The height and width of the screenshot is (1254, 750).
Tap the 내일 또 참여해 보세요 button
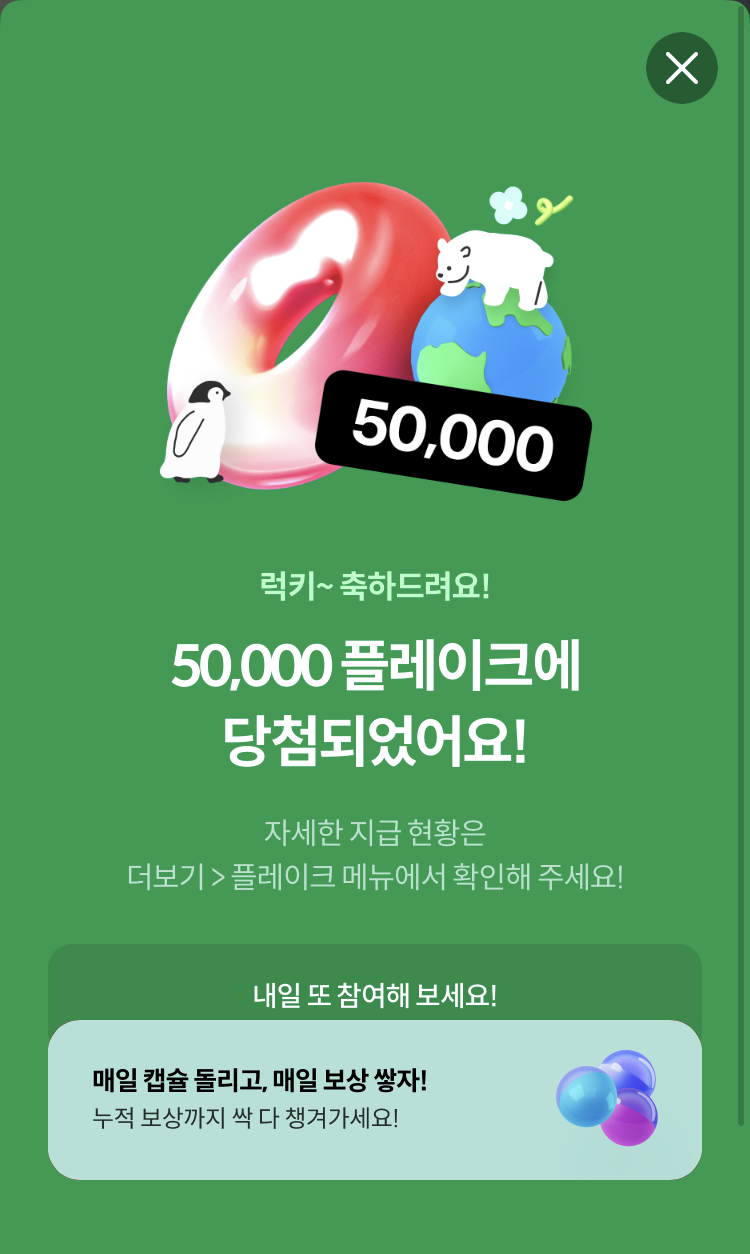pos(375,994)
